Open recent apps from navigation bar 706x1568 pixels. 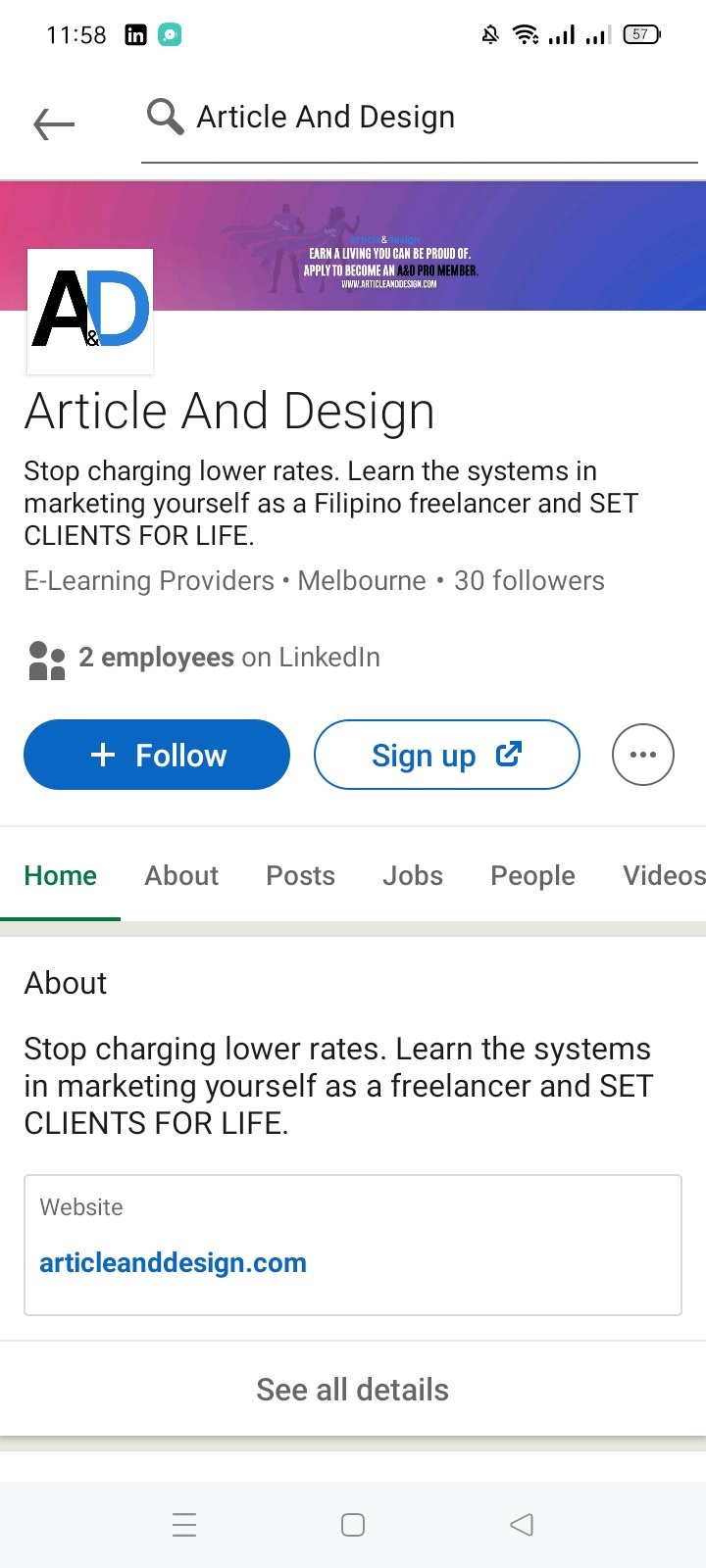(x=184, y=1525)
